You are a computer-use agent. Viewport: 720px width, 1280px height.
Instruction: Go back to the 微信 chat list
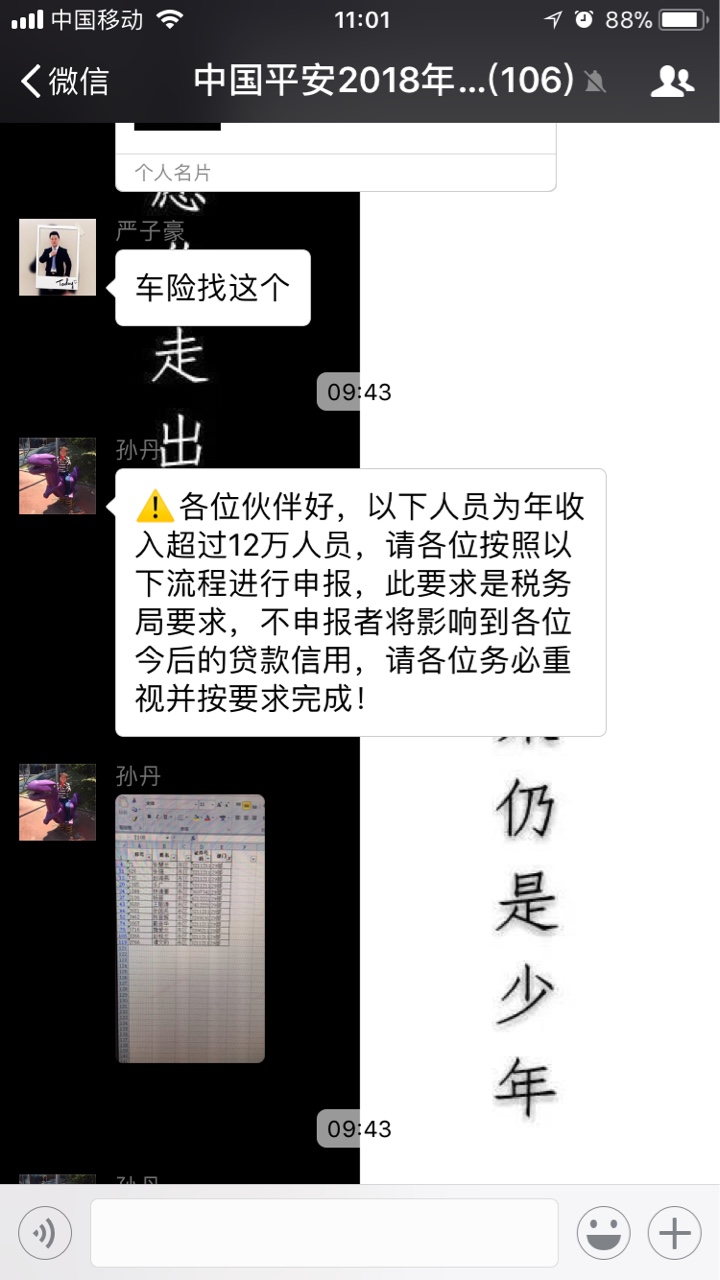point(64,81)
